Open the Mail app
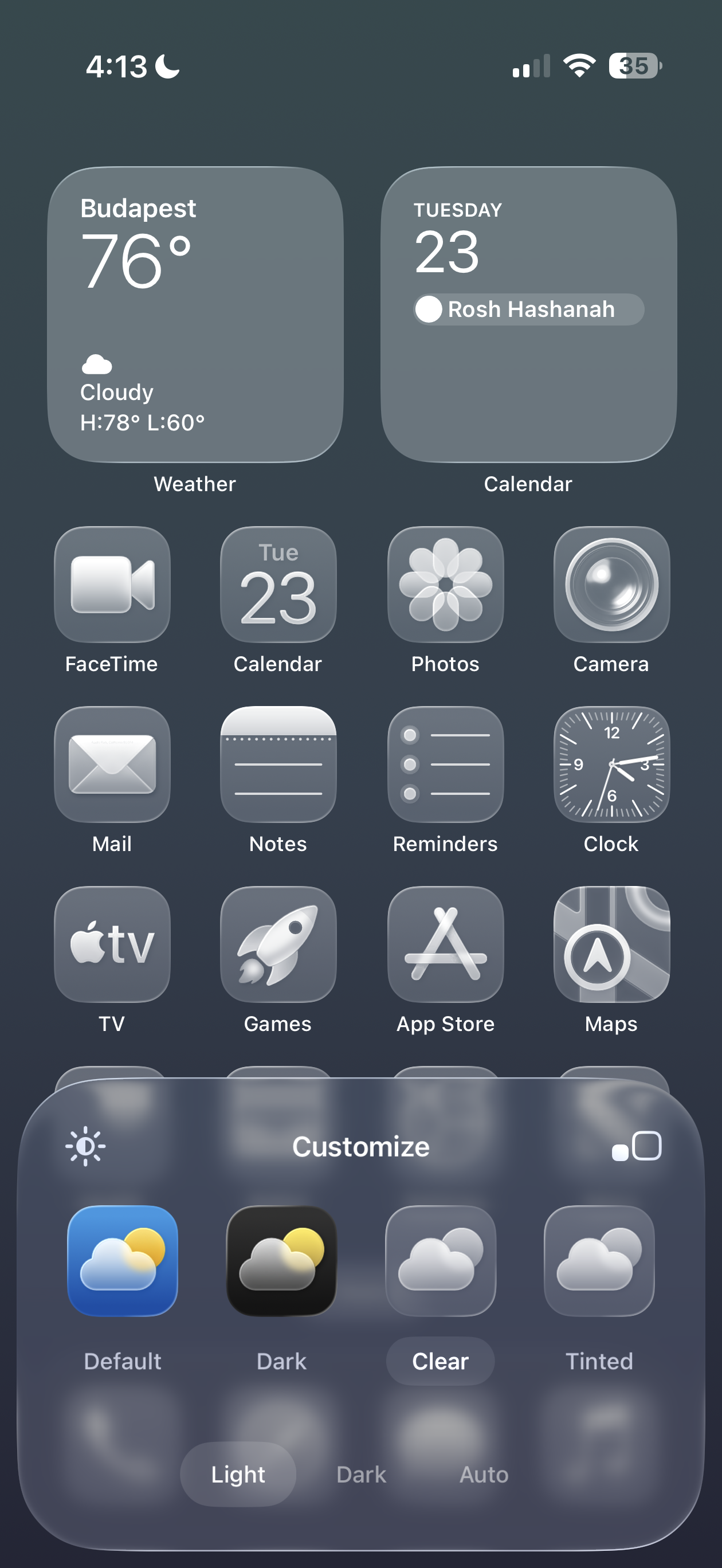Viewport: 722px width, 1568px height. tap(112, 764)
